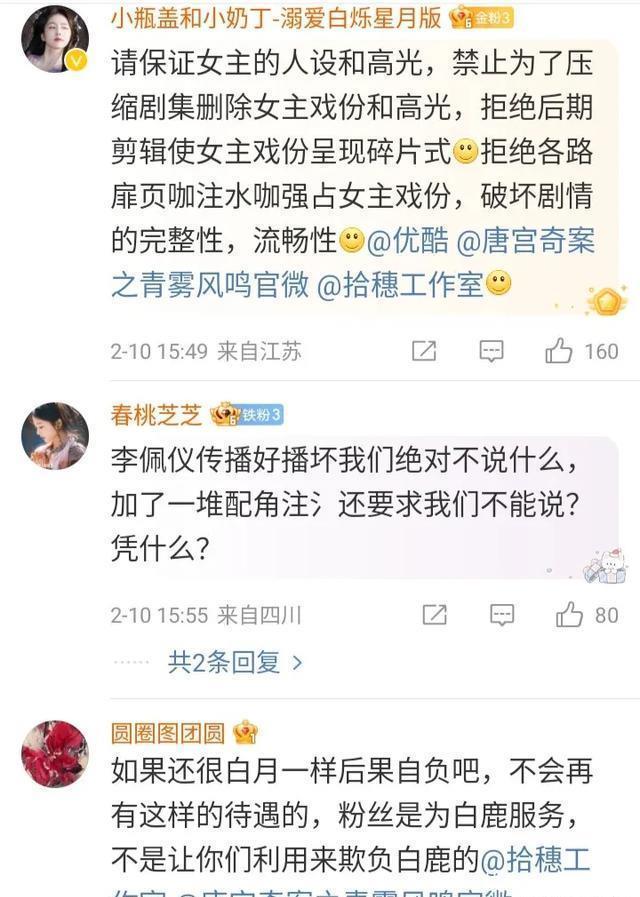Image resolution: width=640 pixels, height=897 pixels.
Task: Reply to 春桃芝芝's comment
Action: (x=501, y=615)
